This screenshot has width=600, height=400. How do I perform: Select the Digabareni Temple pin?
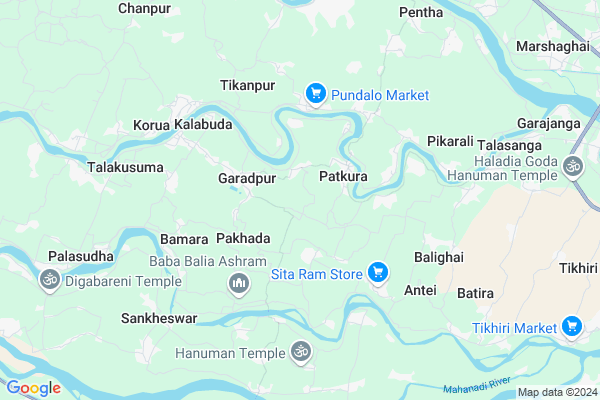click(x=50, y=281)
